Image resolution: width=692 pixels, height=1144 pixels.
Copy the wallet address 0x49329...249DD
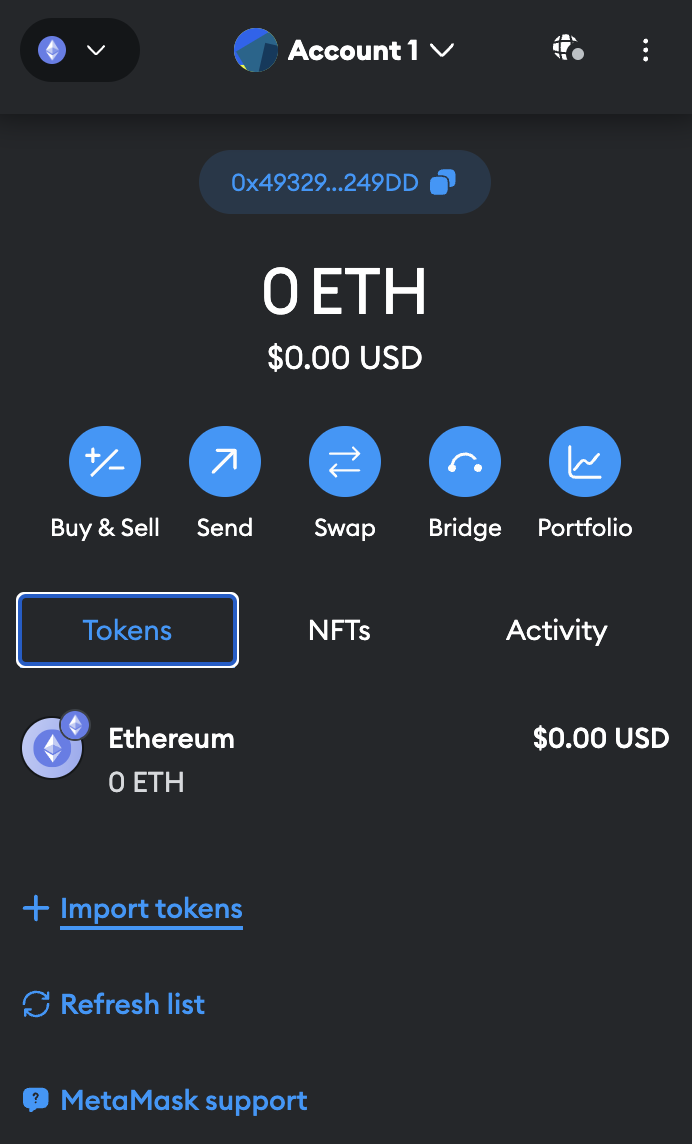coord(344,182)
